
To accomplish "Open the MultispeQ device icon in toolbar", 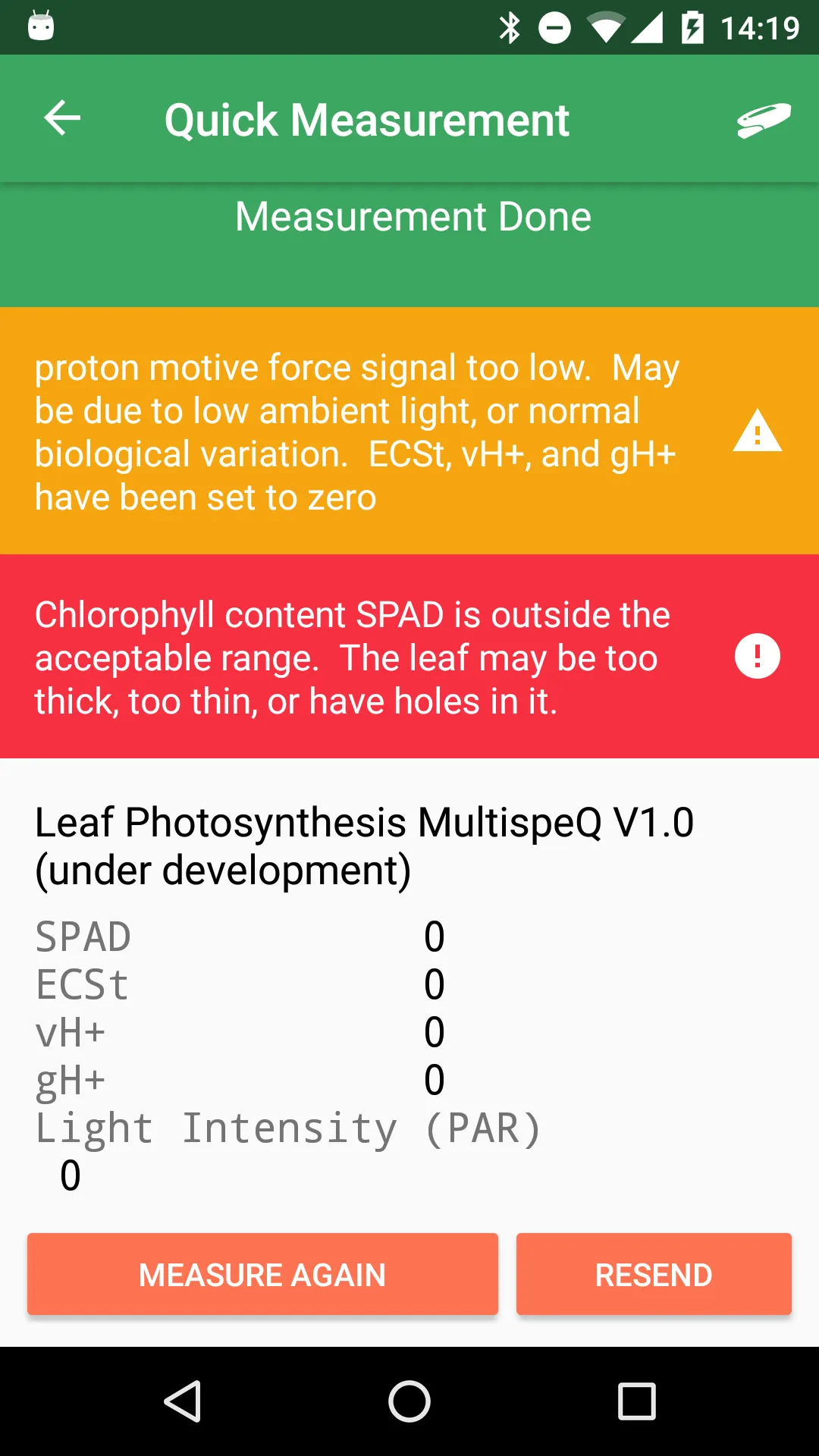I will pos(764,120).
